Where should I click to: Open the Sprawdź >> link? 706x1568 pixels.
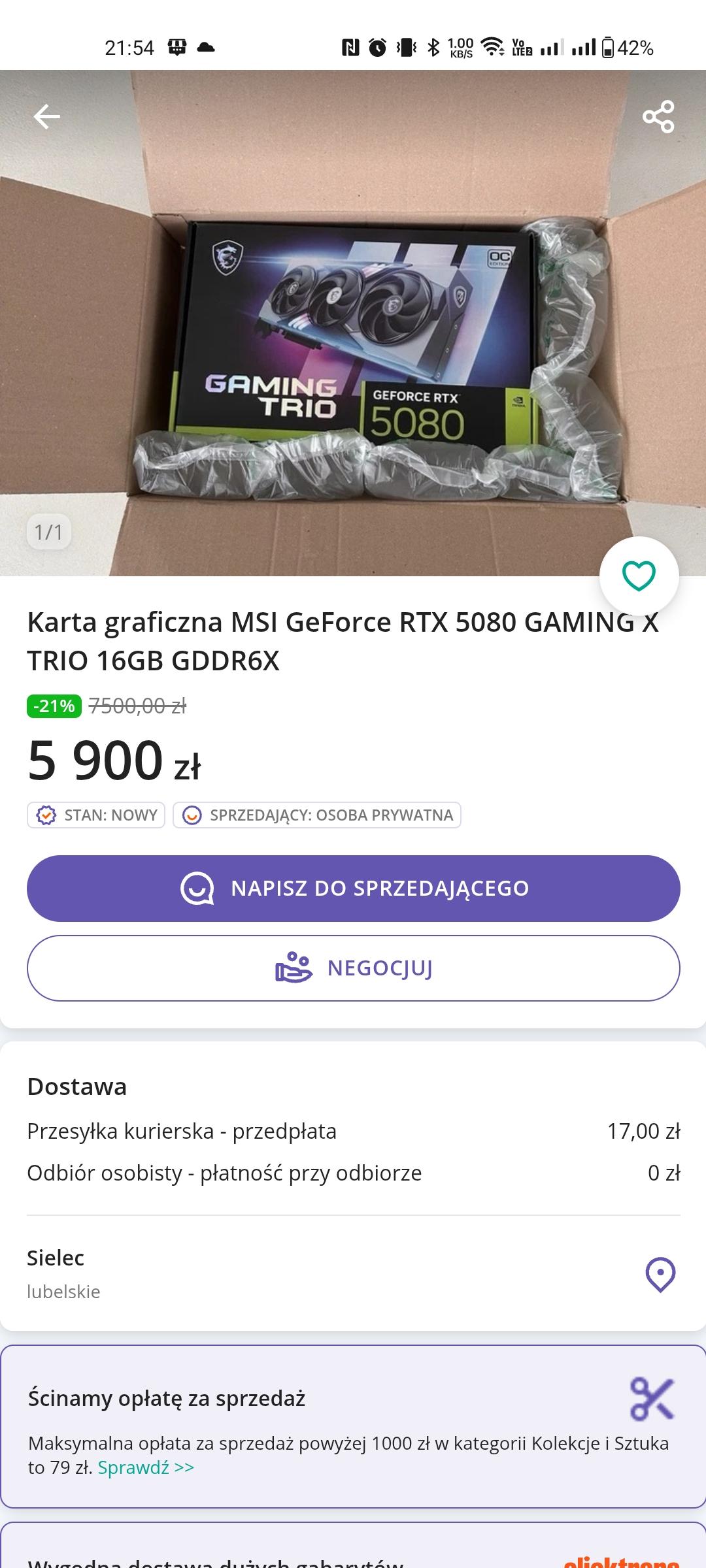[x=146, y=1468]
